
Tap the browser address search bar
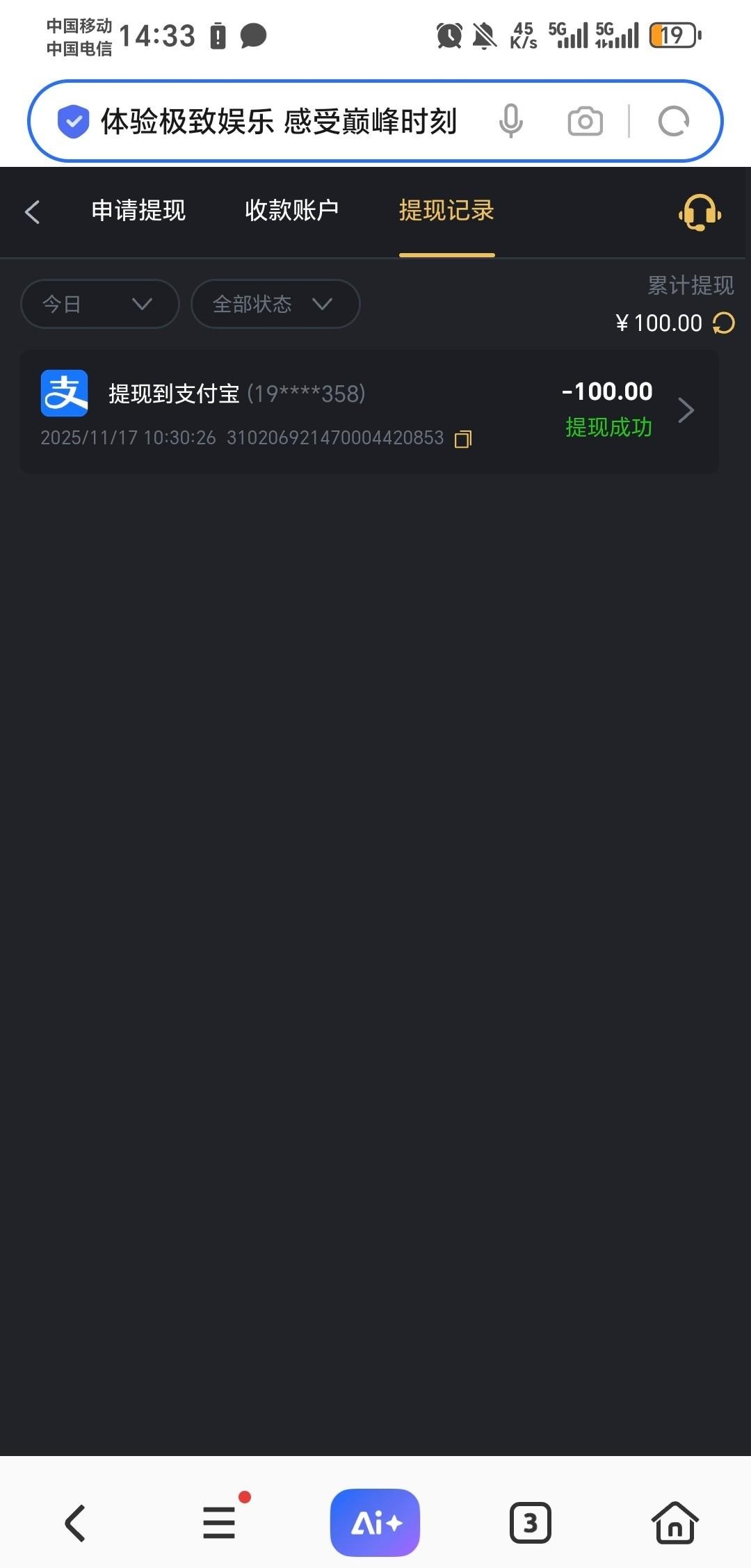click(278, 122)
